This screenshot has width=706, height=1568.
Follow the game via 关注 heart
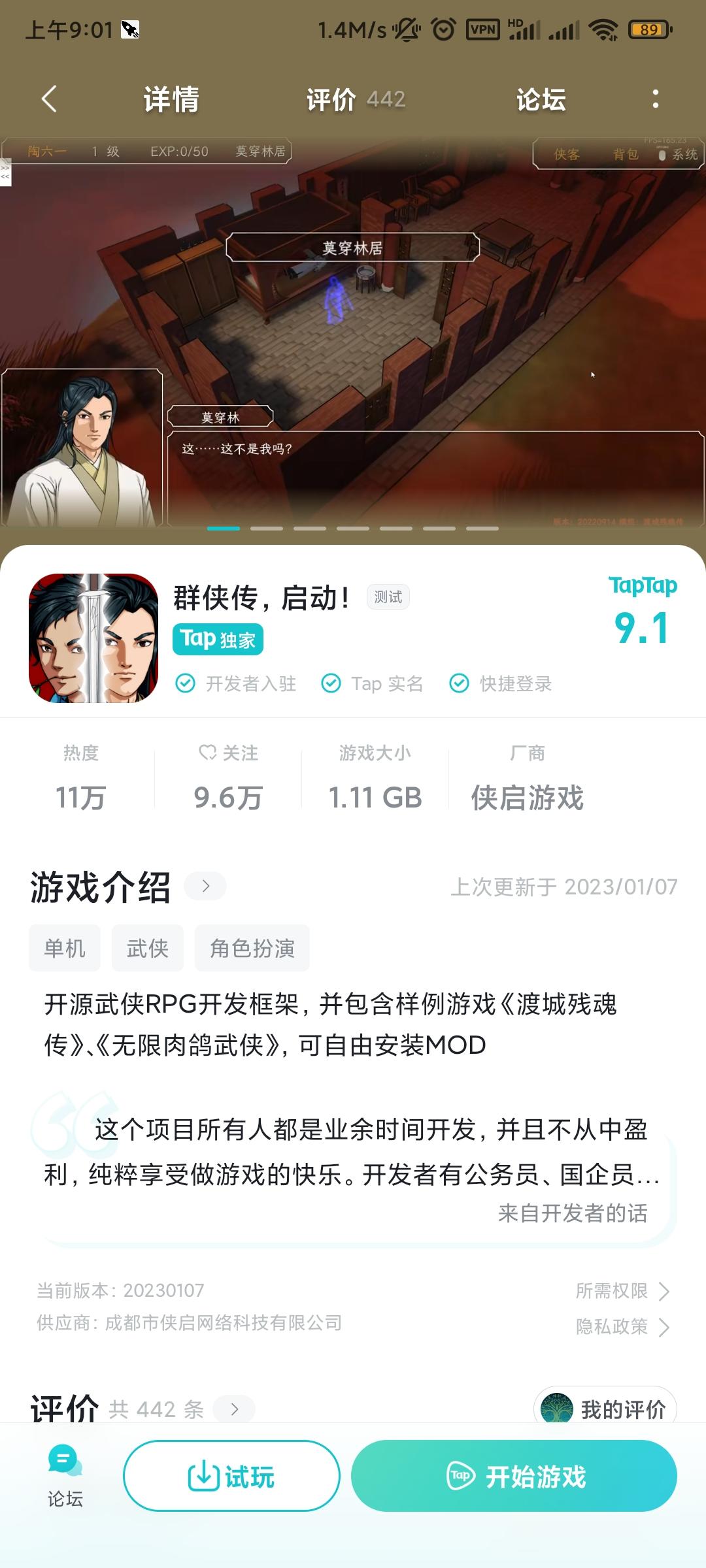point(228,753)
